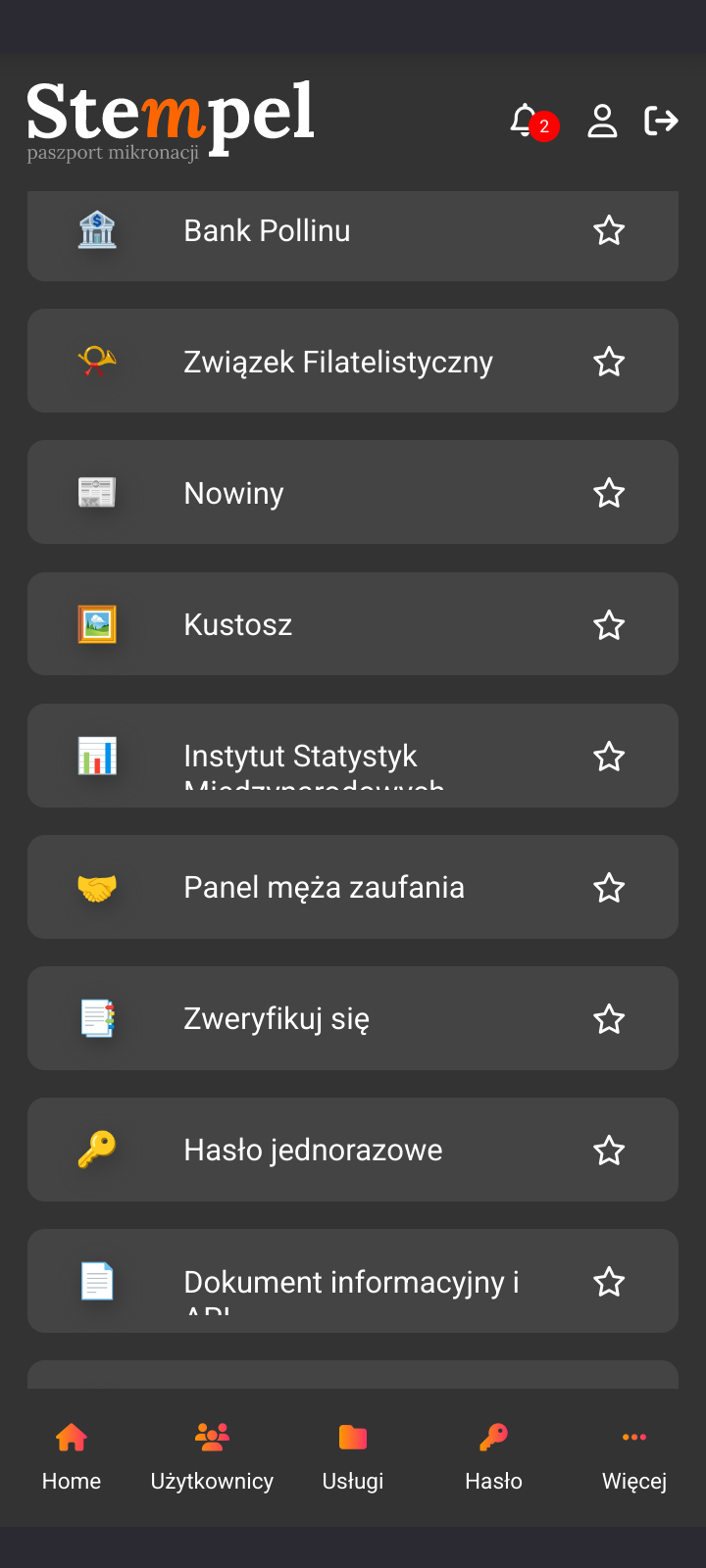Switch to the Usługi tab
This screenshot has height=1568, width=706.
[x=353, y=1456]
